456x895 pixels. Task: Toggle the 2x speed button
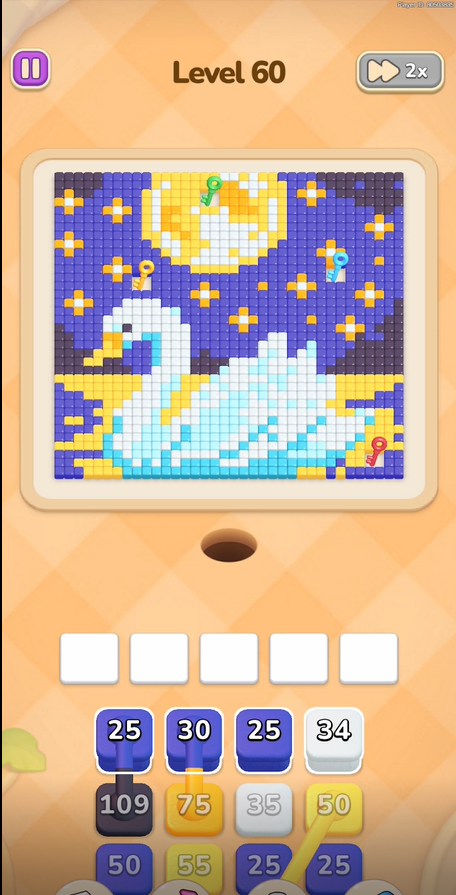coord(400,71)
